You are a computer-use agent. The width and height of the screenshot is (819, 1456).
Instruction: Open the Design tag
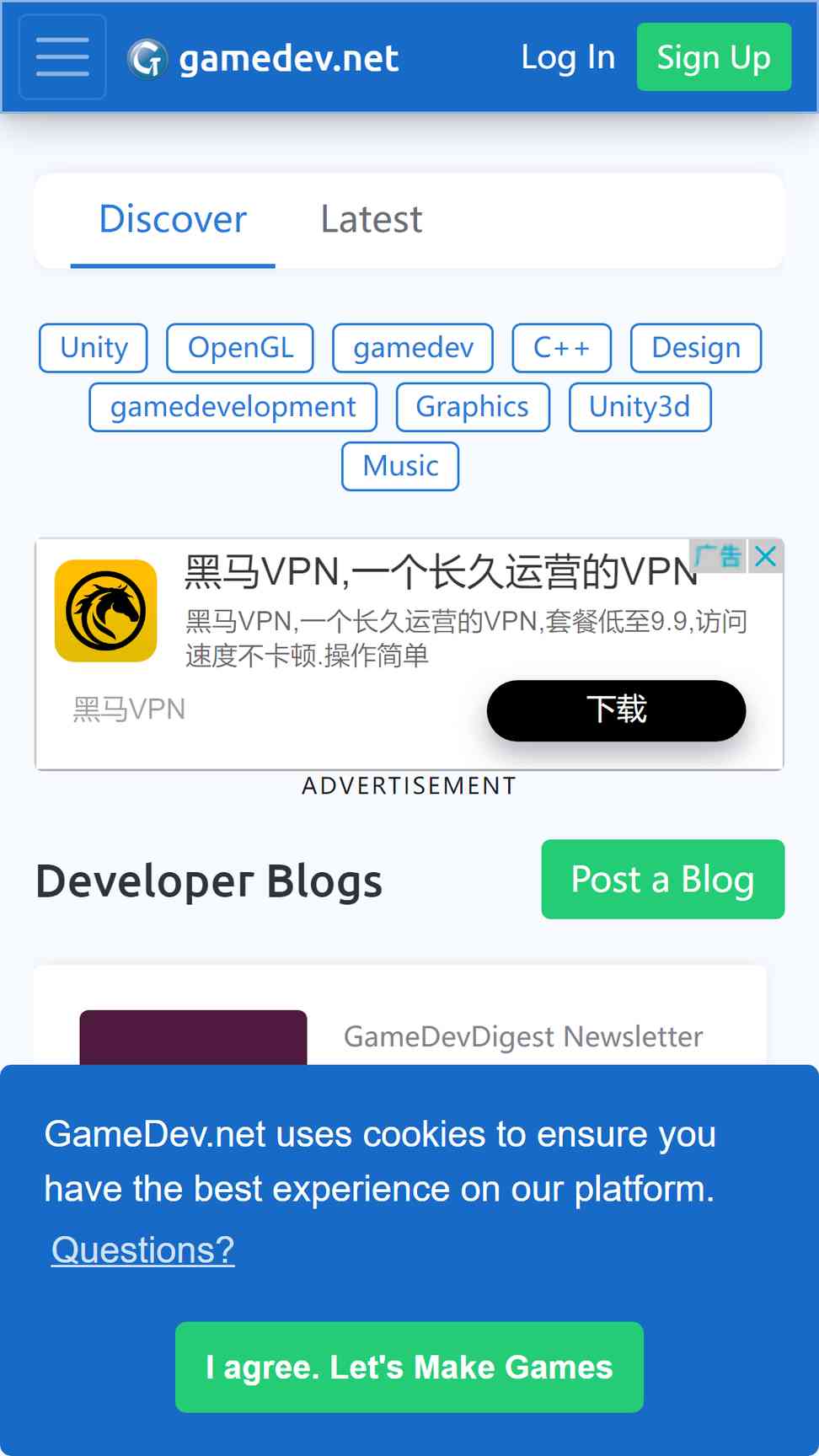coord(696,348)
